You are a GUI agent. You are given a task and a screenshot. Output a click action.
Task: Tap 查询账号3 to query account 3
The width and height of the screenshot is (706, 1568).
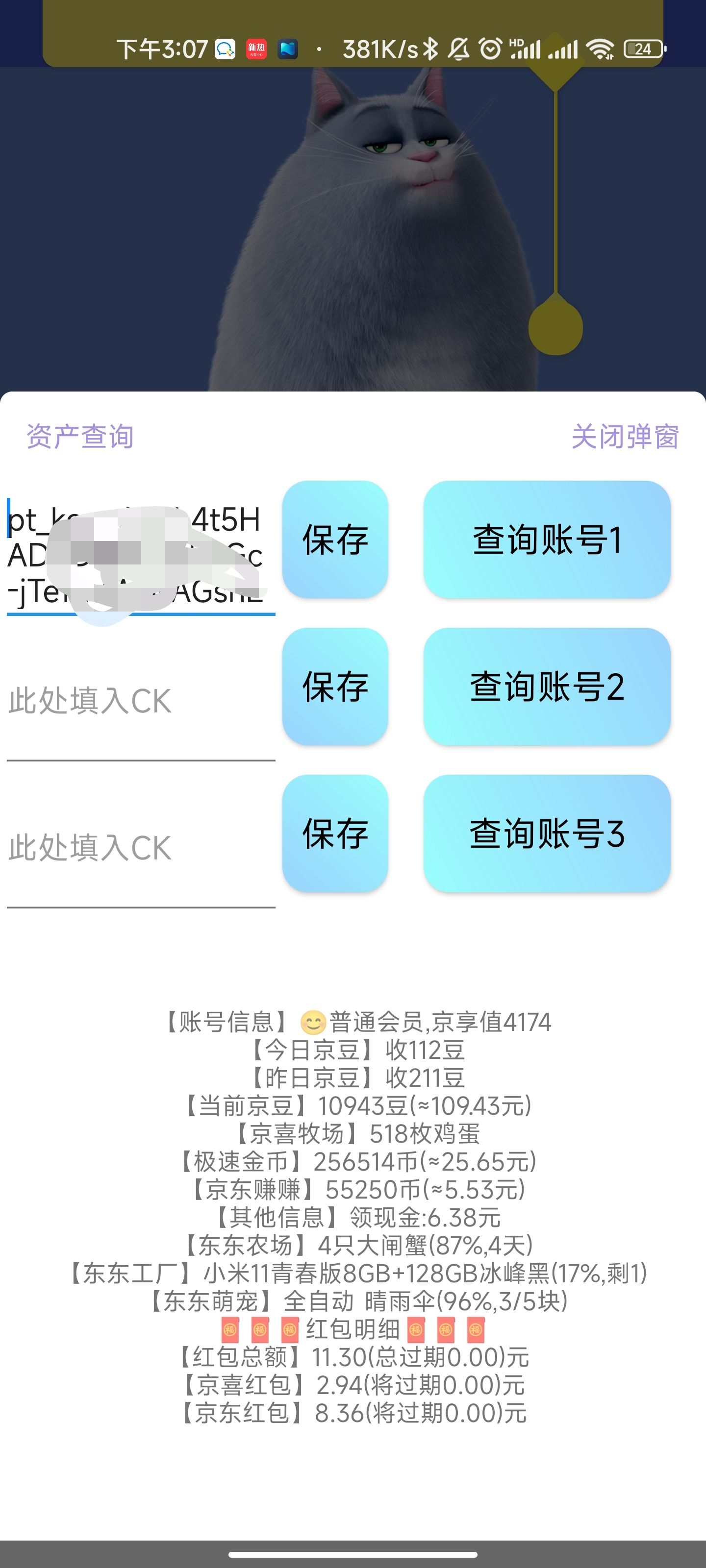(546, 833)
